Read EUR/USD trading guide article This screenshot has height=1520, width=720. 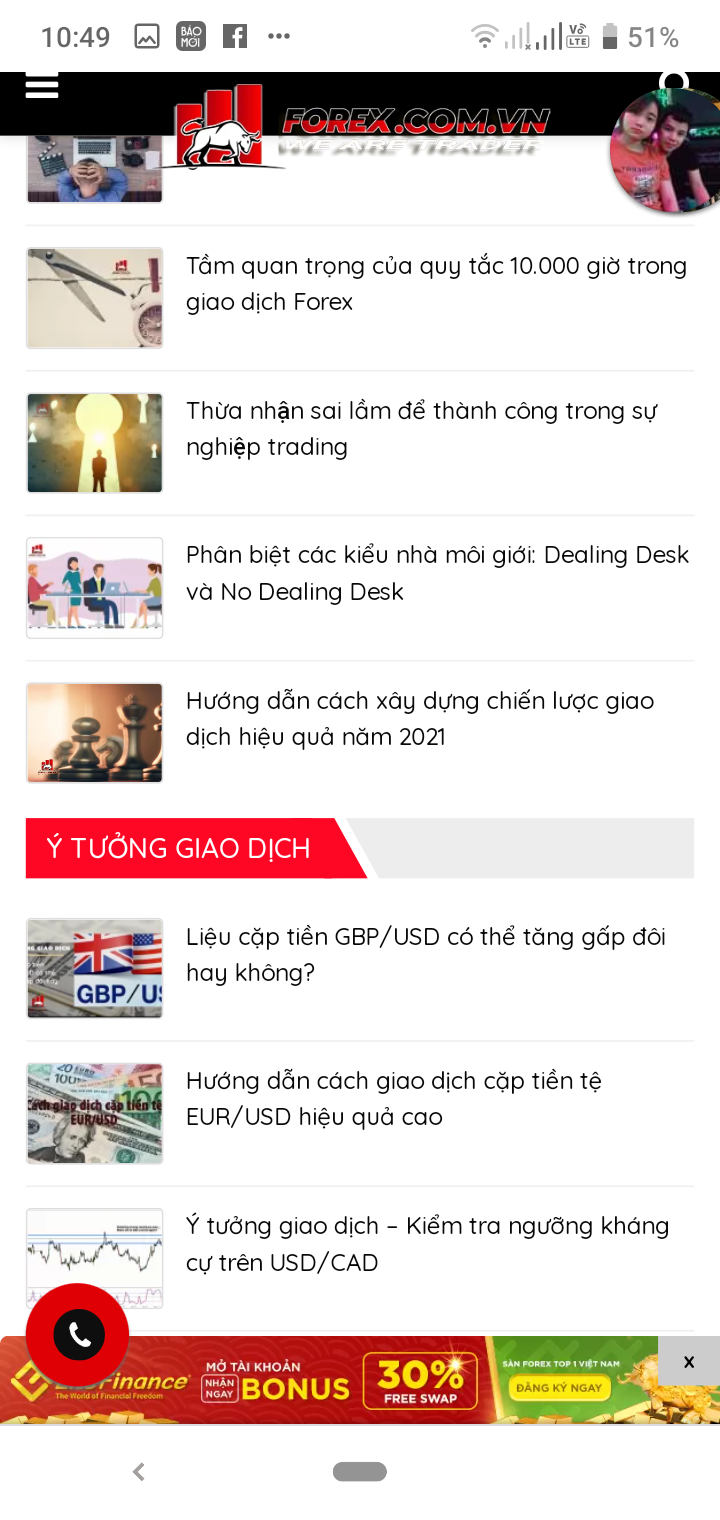393,1098
